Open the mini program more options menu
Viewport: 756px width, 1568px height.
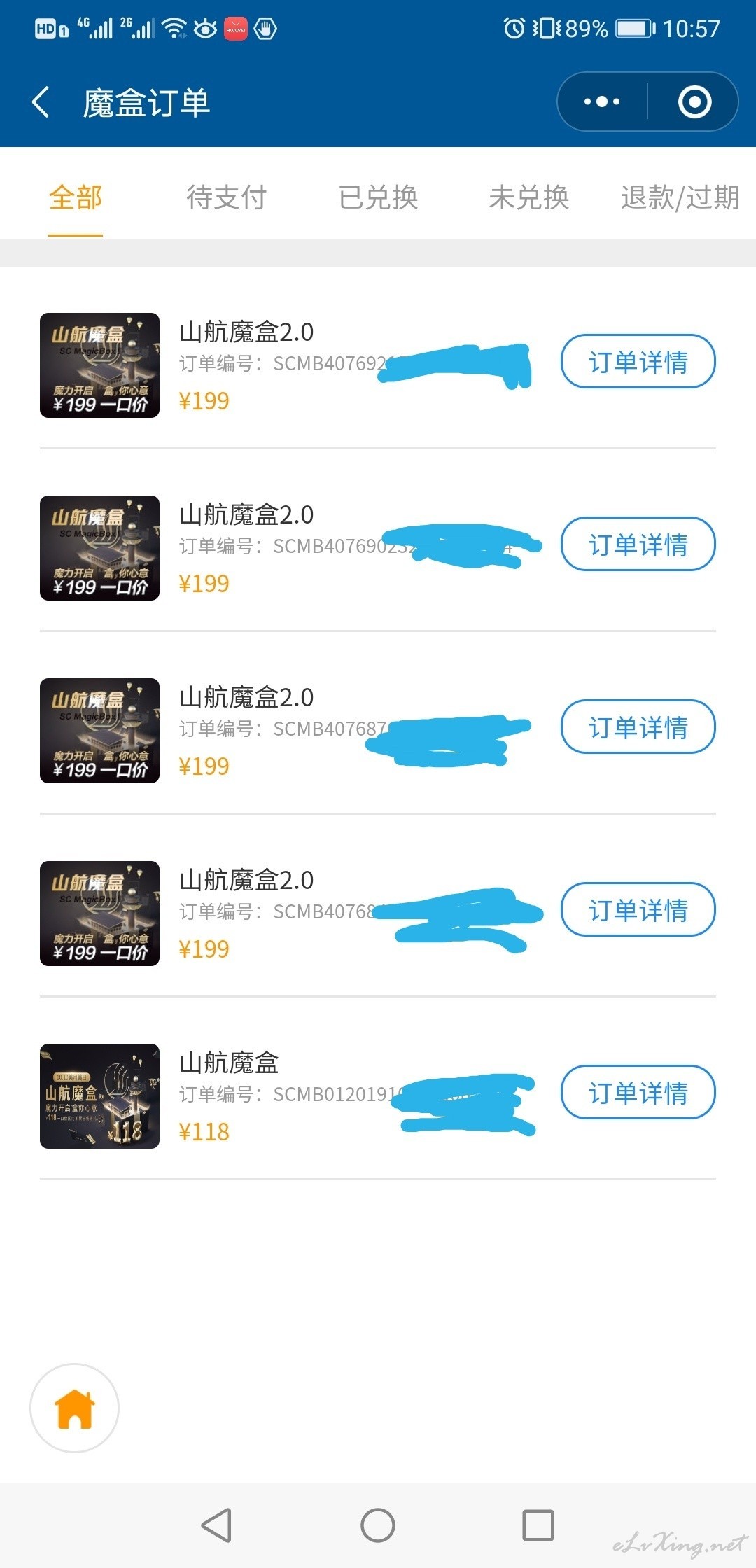602,102
